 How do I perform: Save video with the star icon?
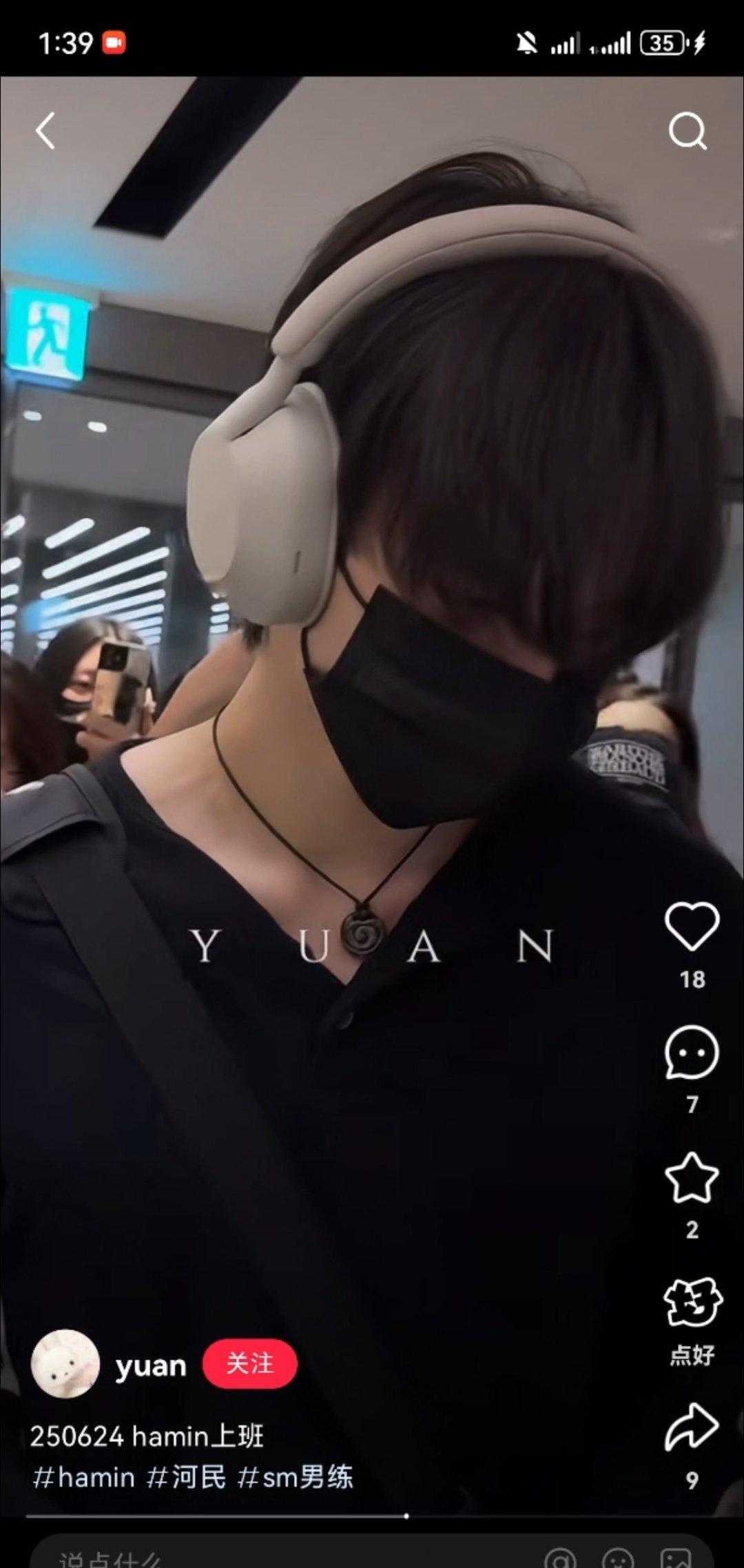tap(692, 1178)
